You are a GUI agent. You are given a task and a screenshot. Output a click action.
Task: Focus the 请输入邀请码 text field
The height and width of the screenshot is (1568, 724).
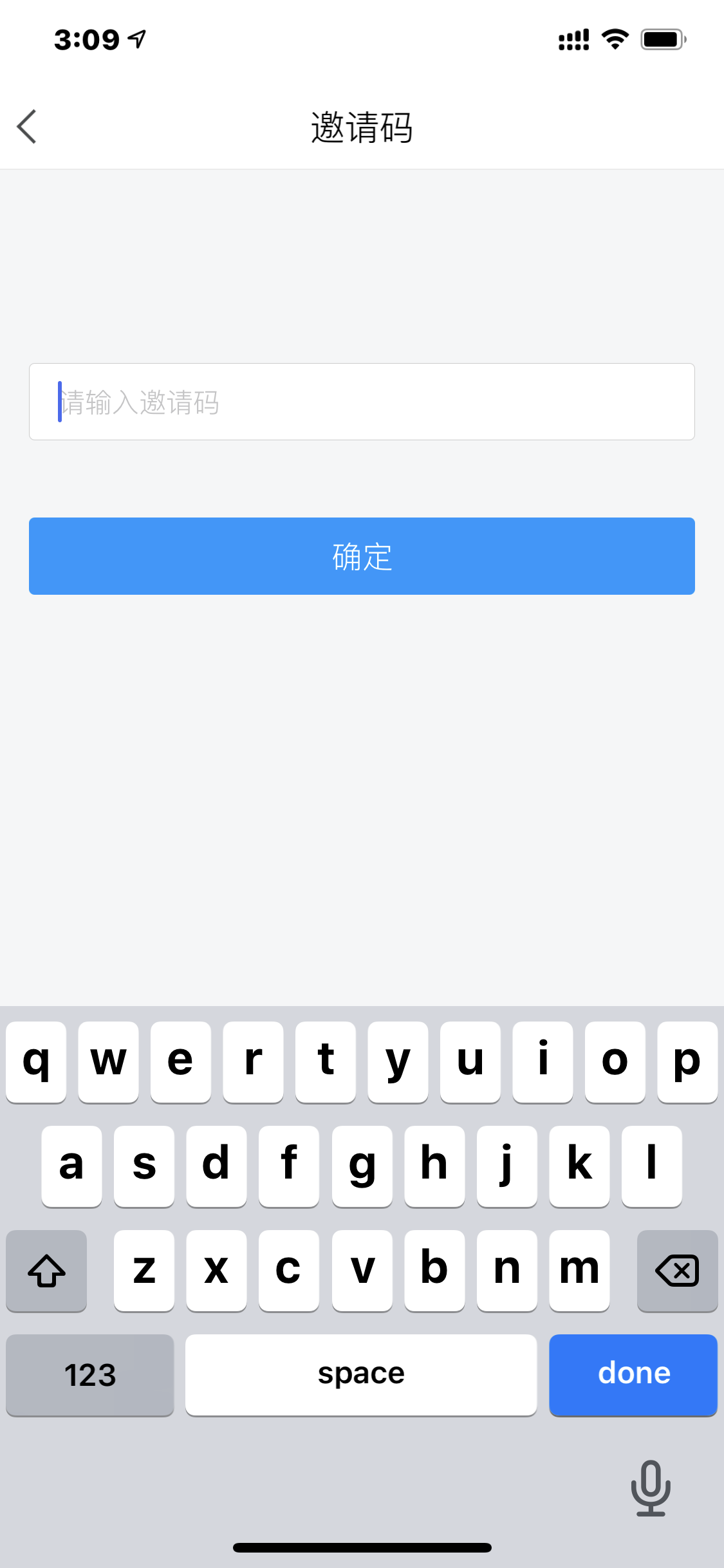[362, 402]
